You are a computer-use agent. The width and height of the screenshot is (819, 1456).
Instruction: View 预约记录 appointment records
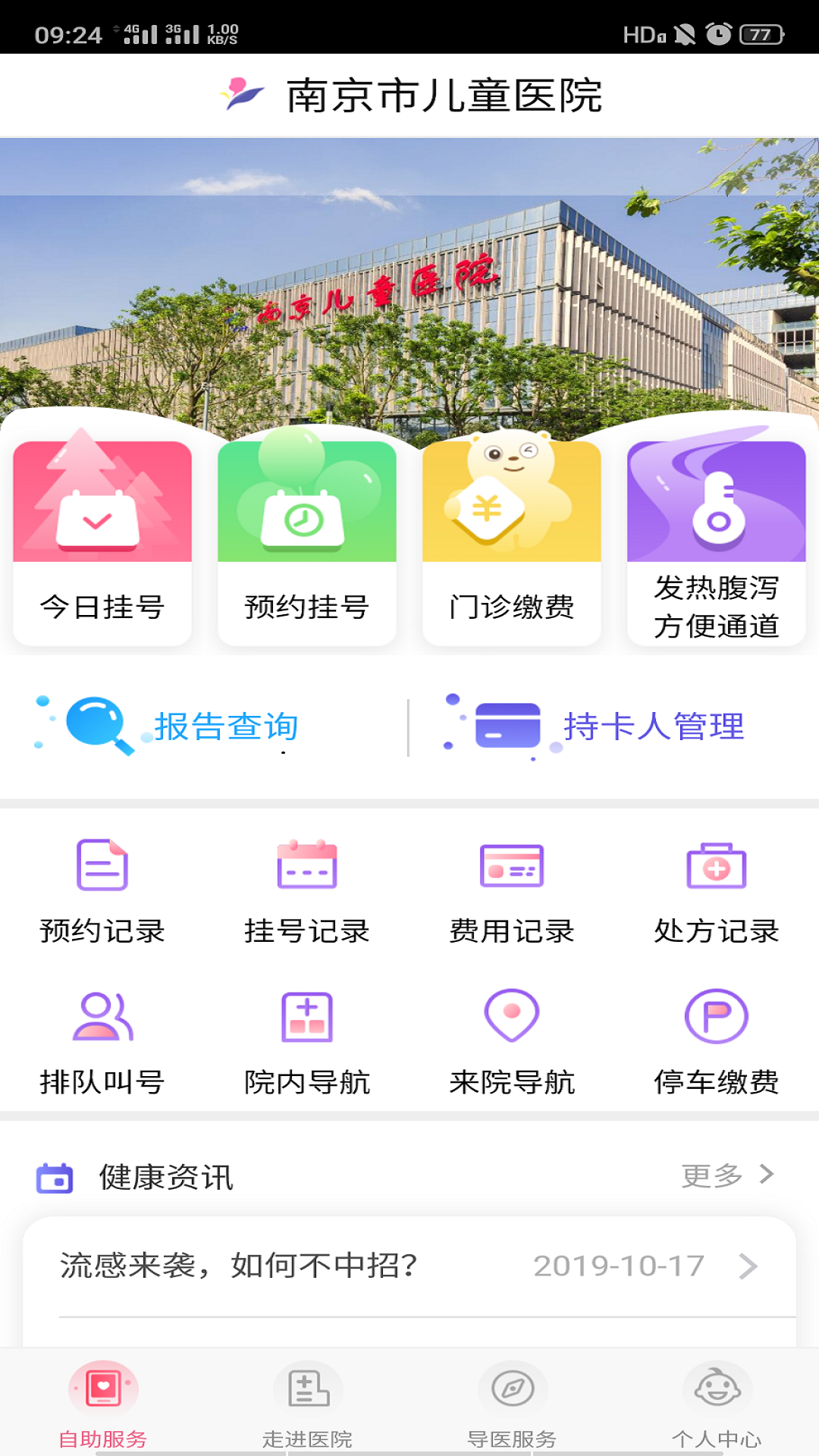pos(102,891)
